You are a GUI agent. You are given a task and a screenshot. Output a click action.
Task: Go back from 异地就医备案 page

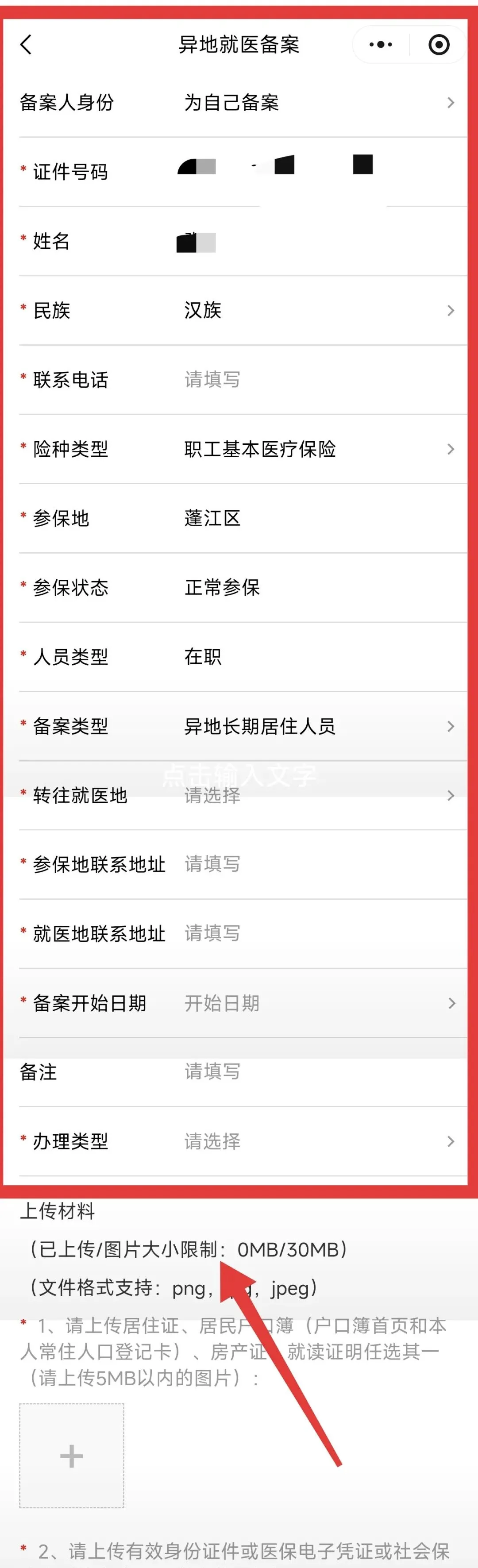[x=26, y=44]
